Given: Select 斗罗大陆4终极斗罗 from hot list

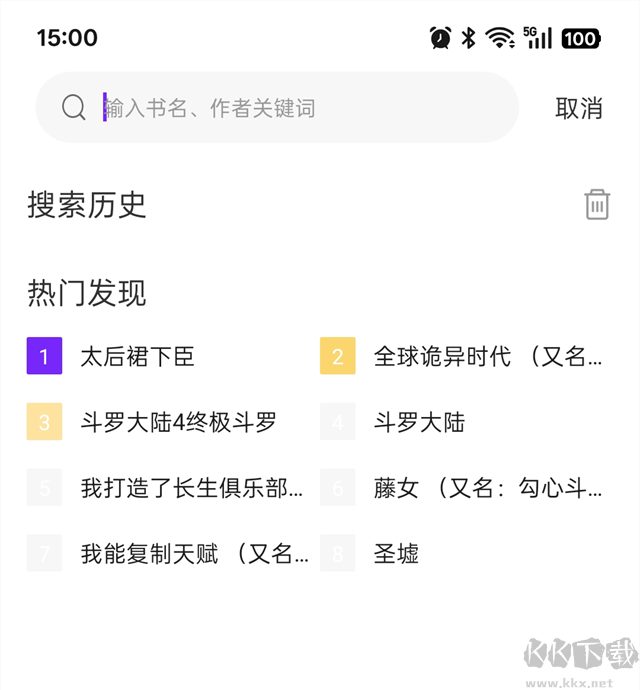Looking at the screenshot, I should pyautogui.click(x=178, y=422).
